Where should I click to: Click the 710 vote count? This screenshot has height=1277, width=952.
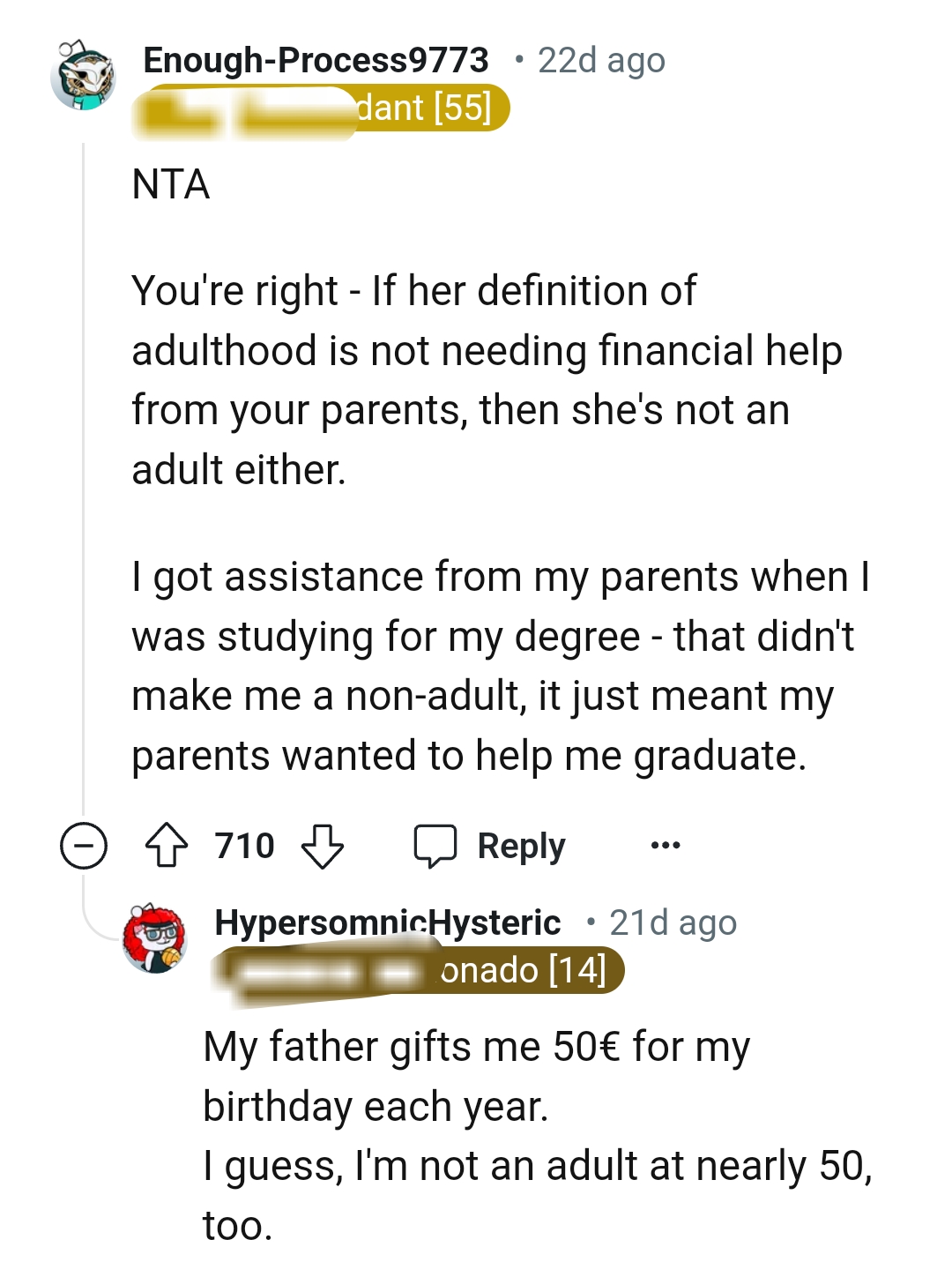click(x=245, y=846)
